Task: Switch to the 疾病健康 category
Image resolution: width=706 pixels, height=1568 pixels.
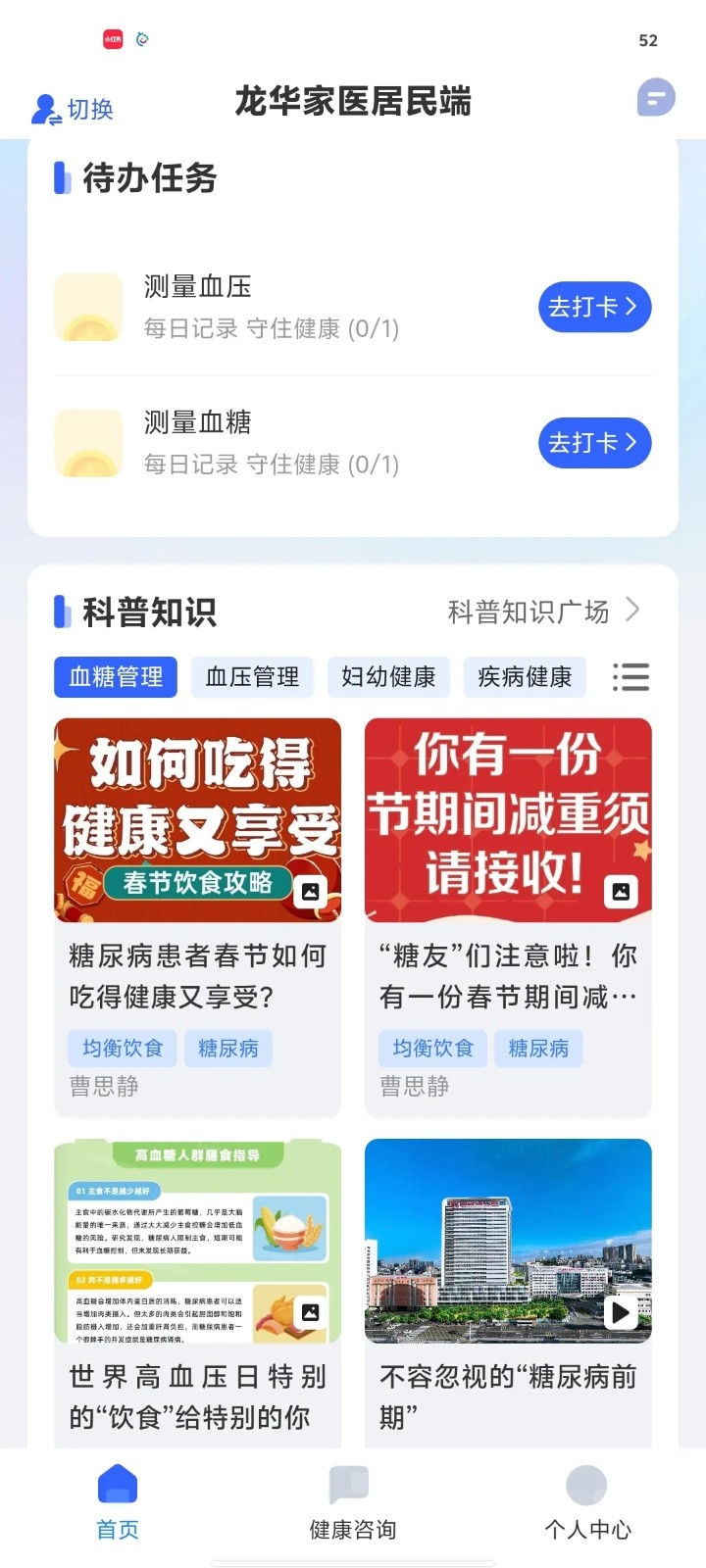Action: [525, 677]
